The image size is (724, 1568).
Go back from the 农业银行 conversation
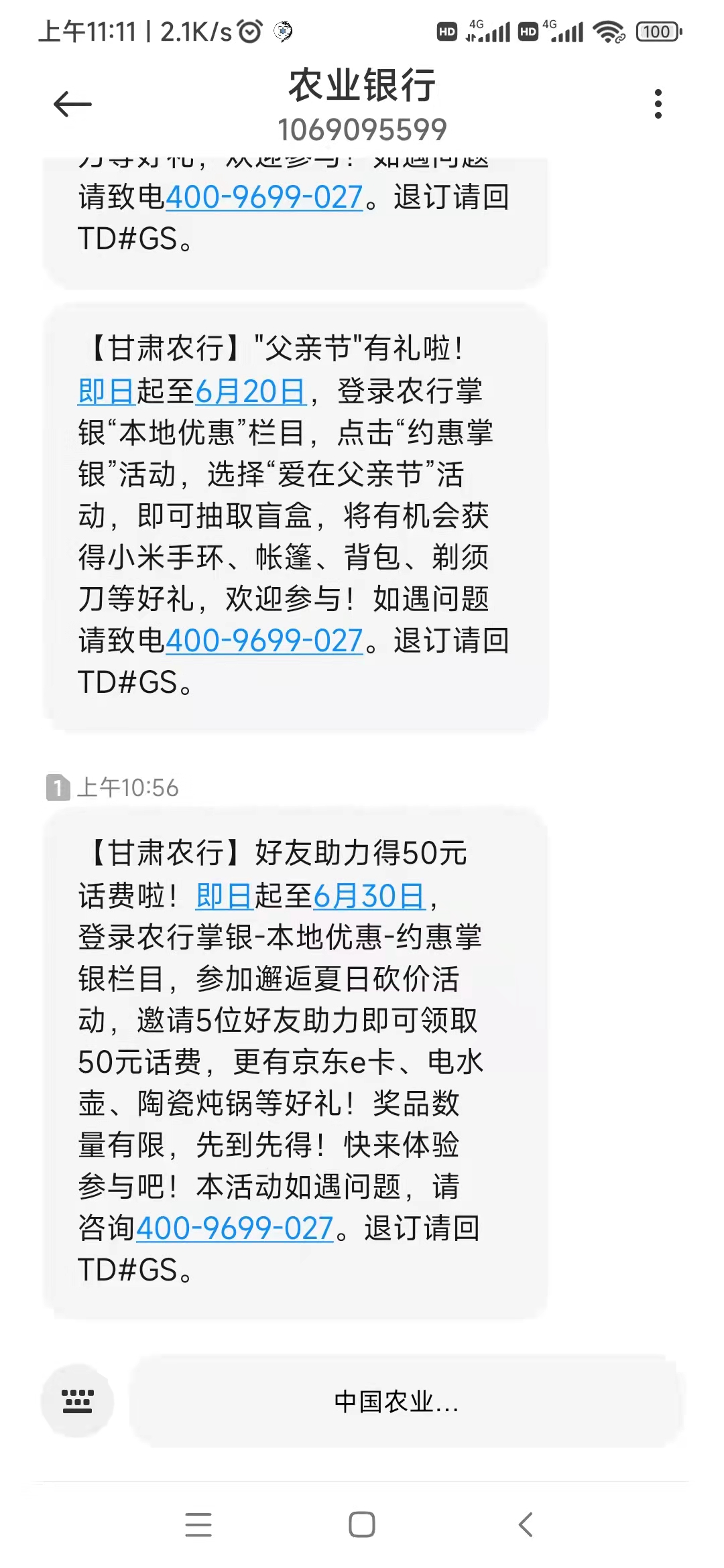[x=72, y=105]
